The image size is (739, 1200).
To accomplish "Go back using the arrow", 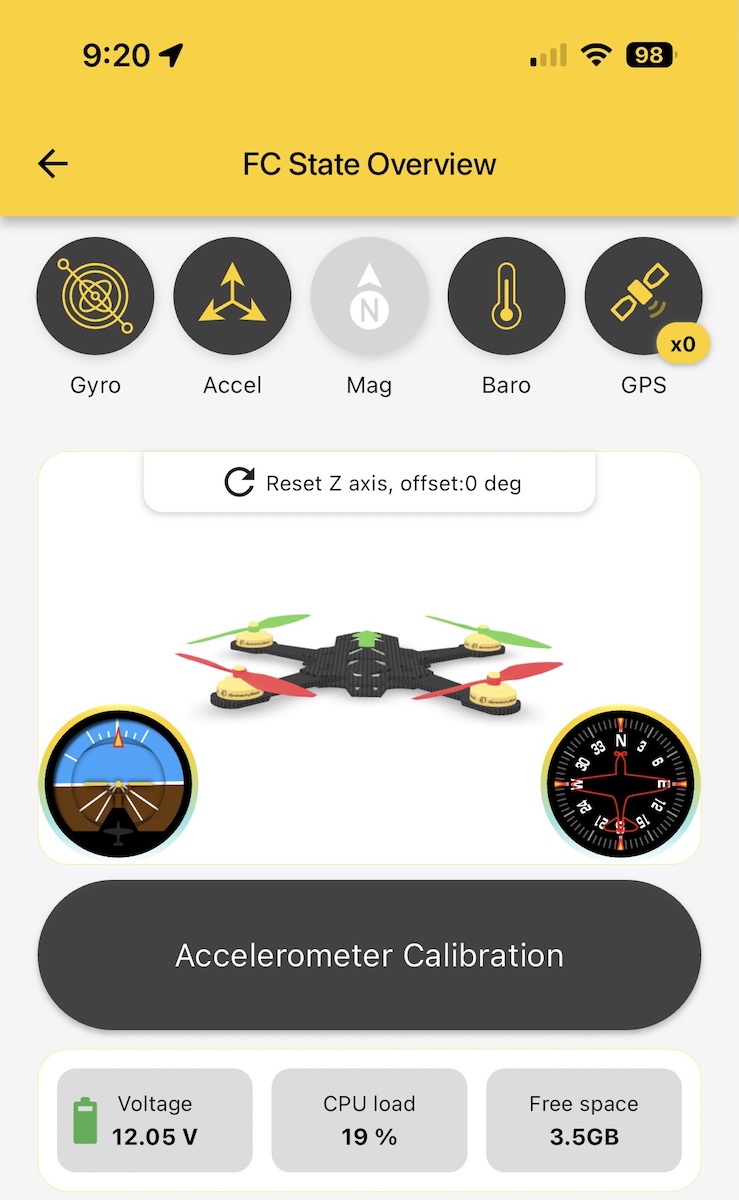I will (53, 164).
